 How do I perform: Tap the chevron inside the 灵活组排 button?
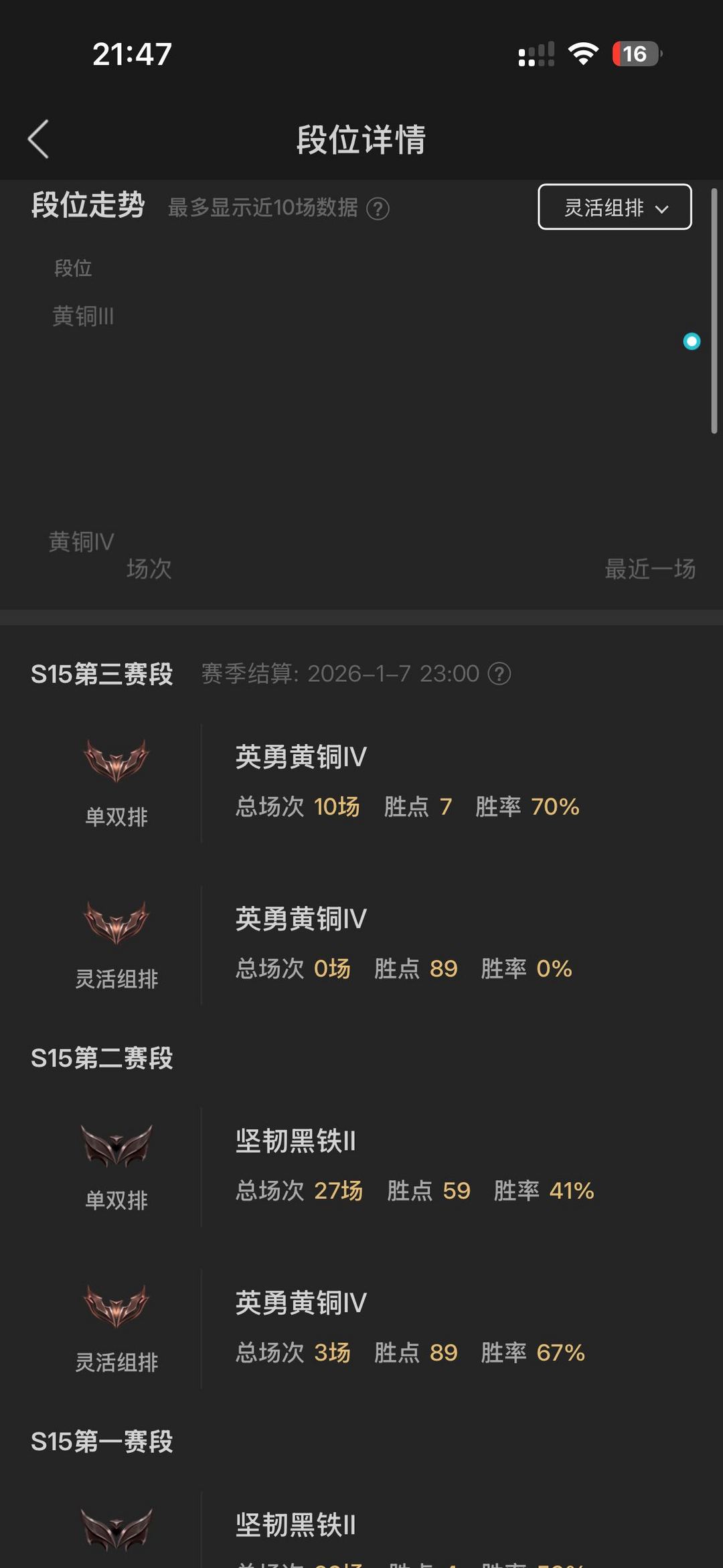pos(662,210)
